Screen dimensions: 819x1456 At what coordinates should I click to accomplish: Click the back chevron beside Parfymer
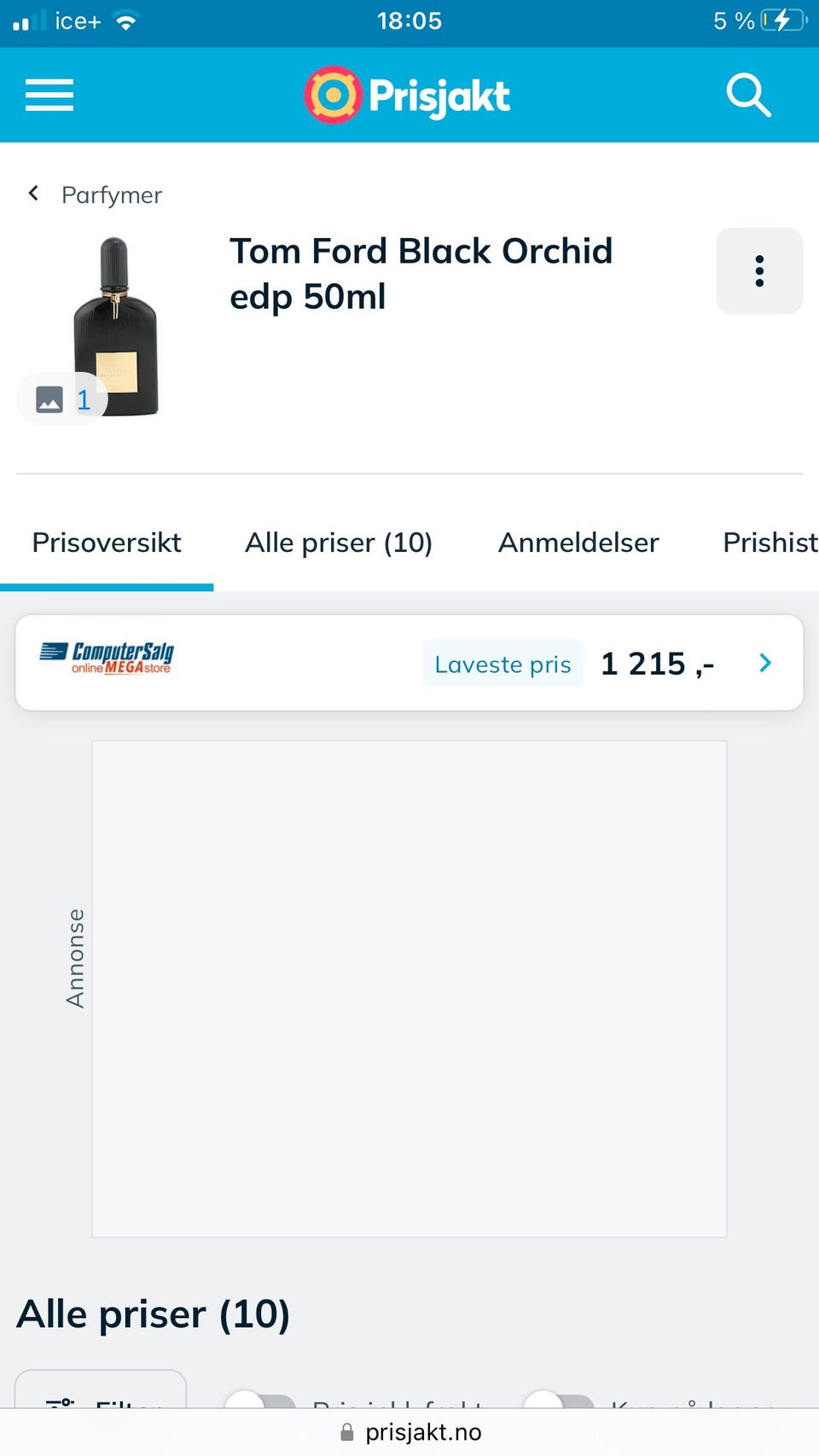(x=32, y=193)
